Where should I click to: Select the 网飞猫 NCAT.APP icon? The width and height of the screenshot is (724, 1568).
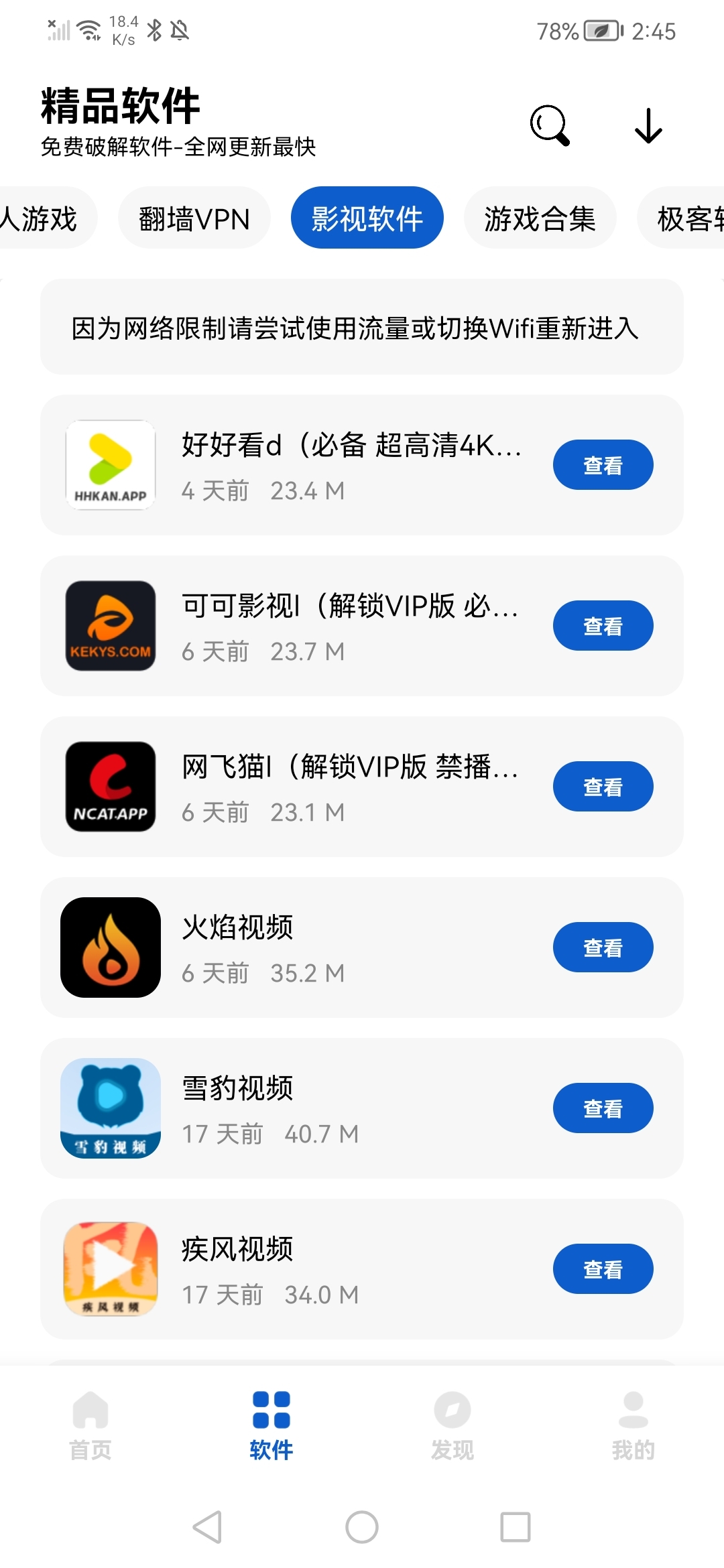[110, 787]
